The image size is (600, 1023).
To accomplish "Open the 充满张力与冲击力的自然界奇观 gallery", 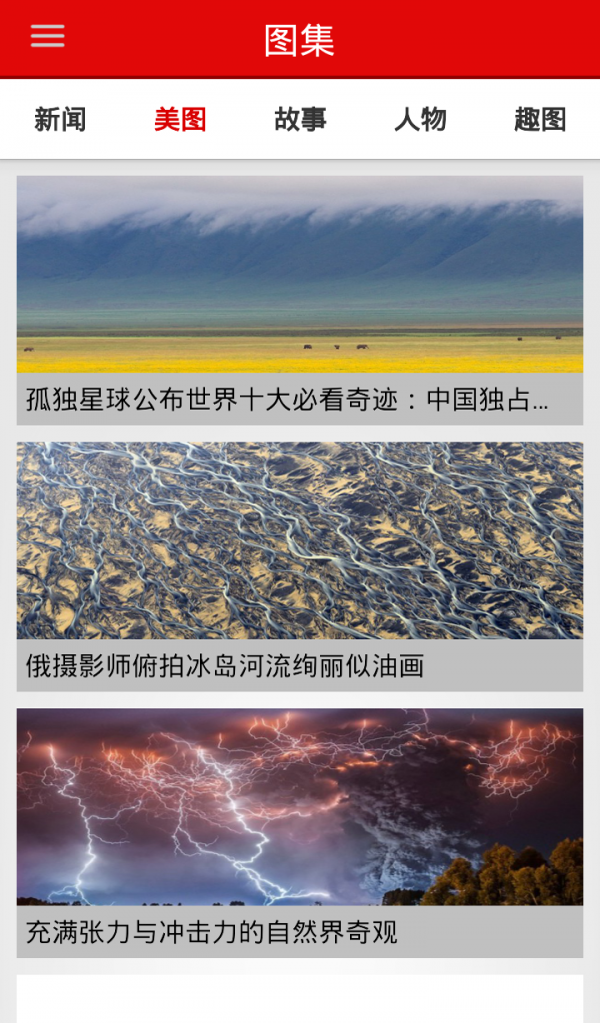I will coord(300,832).
